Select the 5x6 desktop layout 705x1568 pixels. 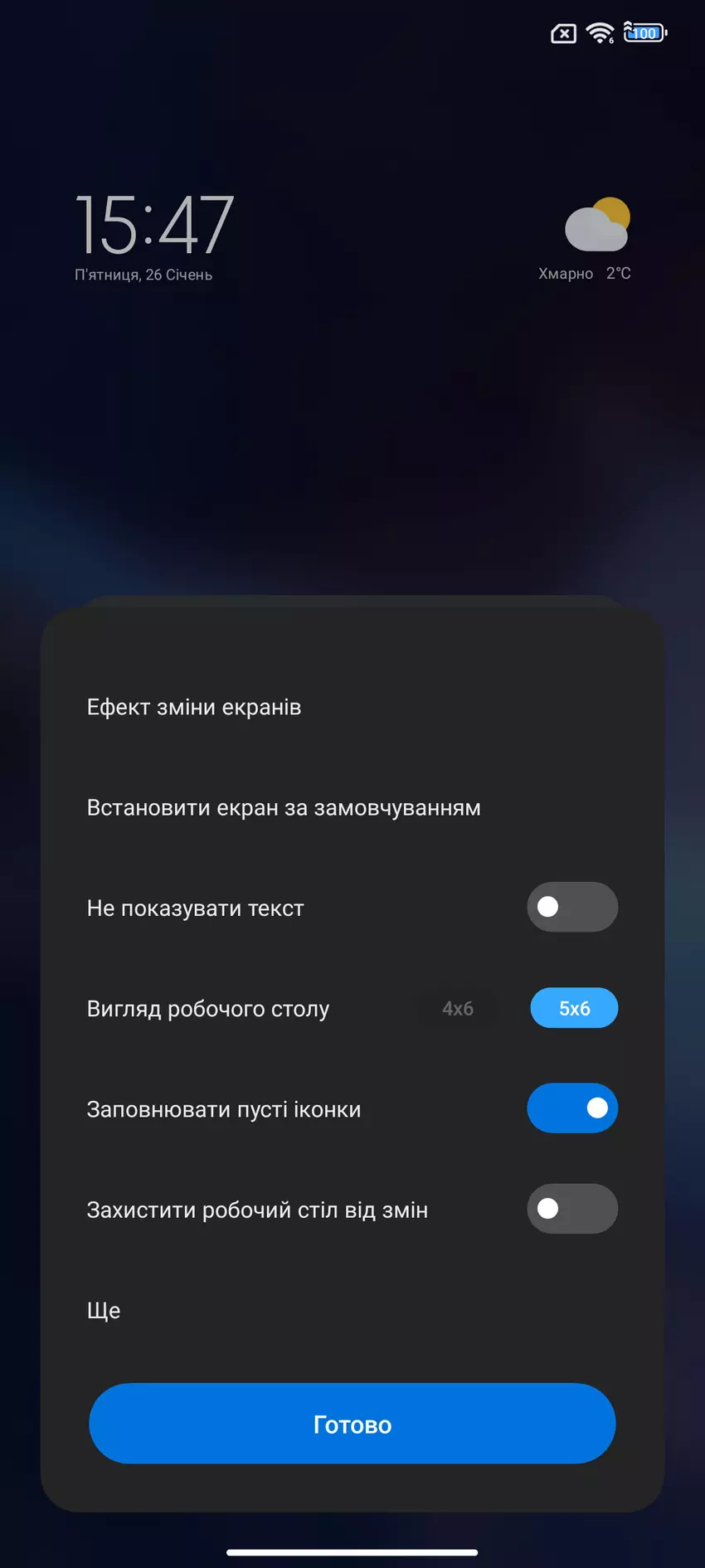pyautogui.click(x=574, y=1008)
